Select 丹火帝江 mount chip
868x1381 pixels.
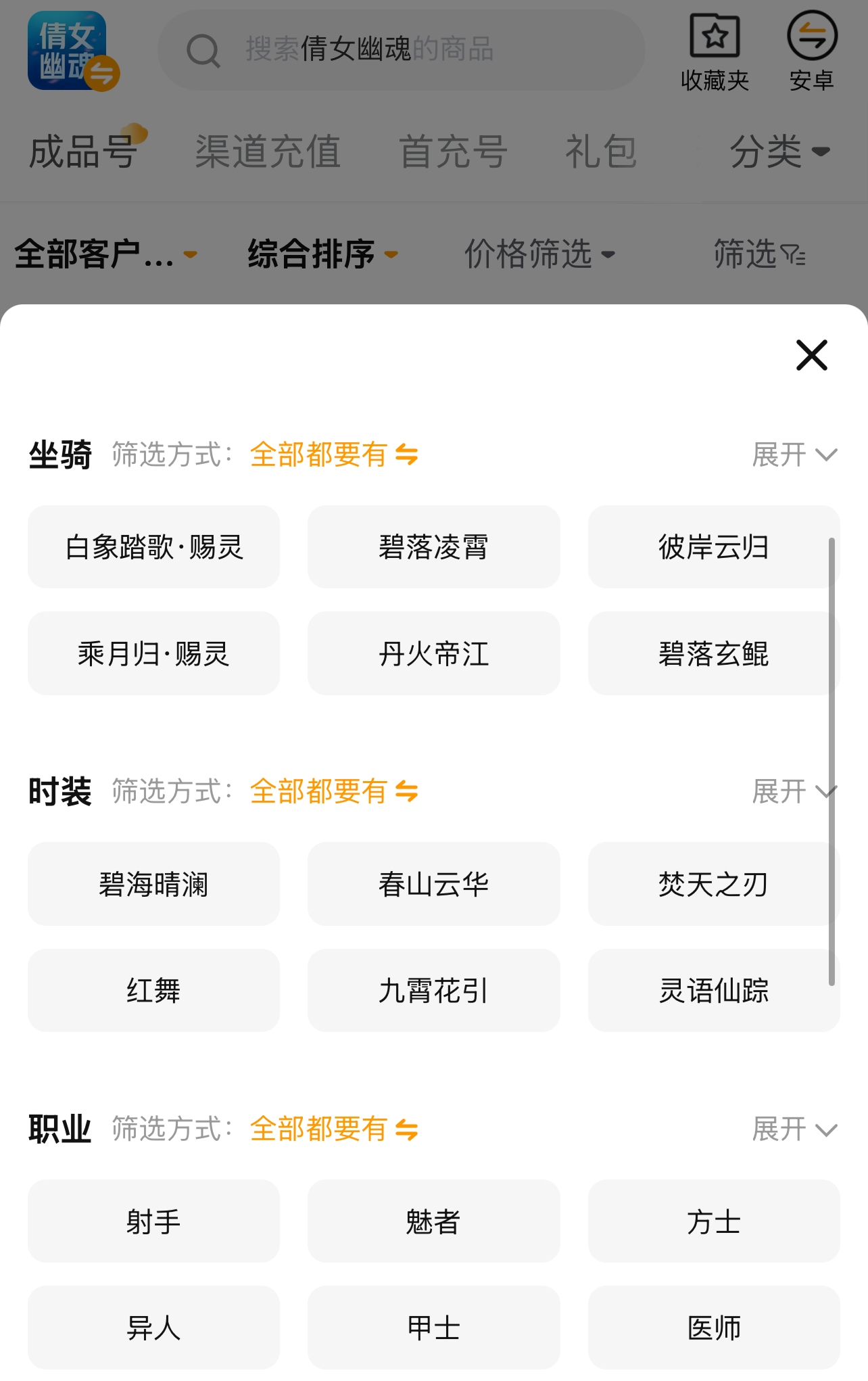click(433, 653)
